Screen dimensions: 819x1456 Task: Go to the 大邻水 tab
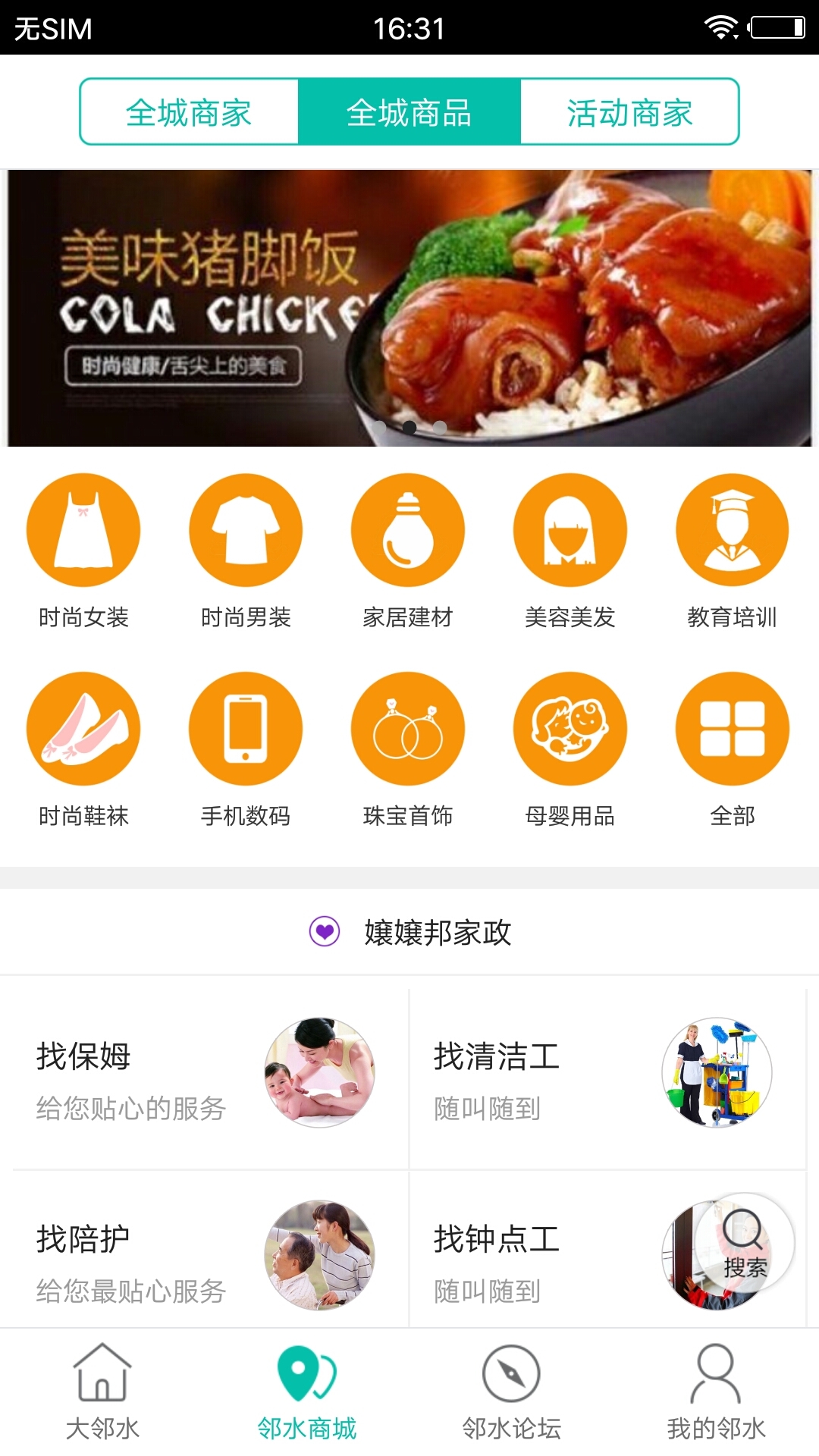[102, 1392]
